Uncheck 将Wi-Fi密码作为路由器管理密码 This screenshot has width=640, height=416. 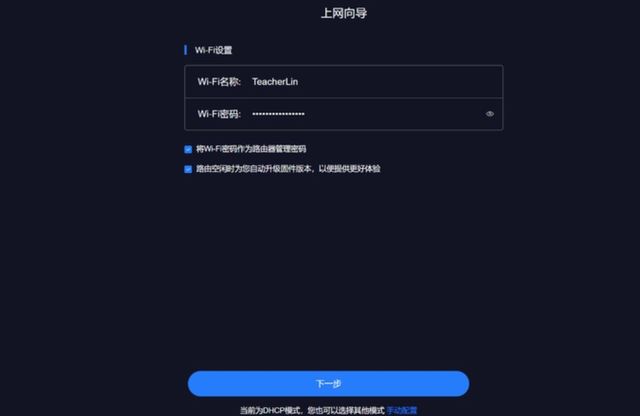pyautogui.click(x=188, y=148)
